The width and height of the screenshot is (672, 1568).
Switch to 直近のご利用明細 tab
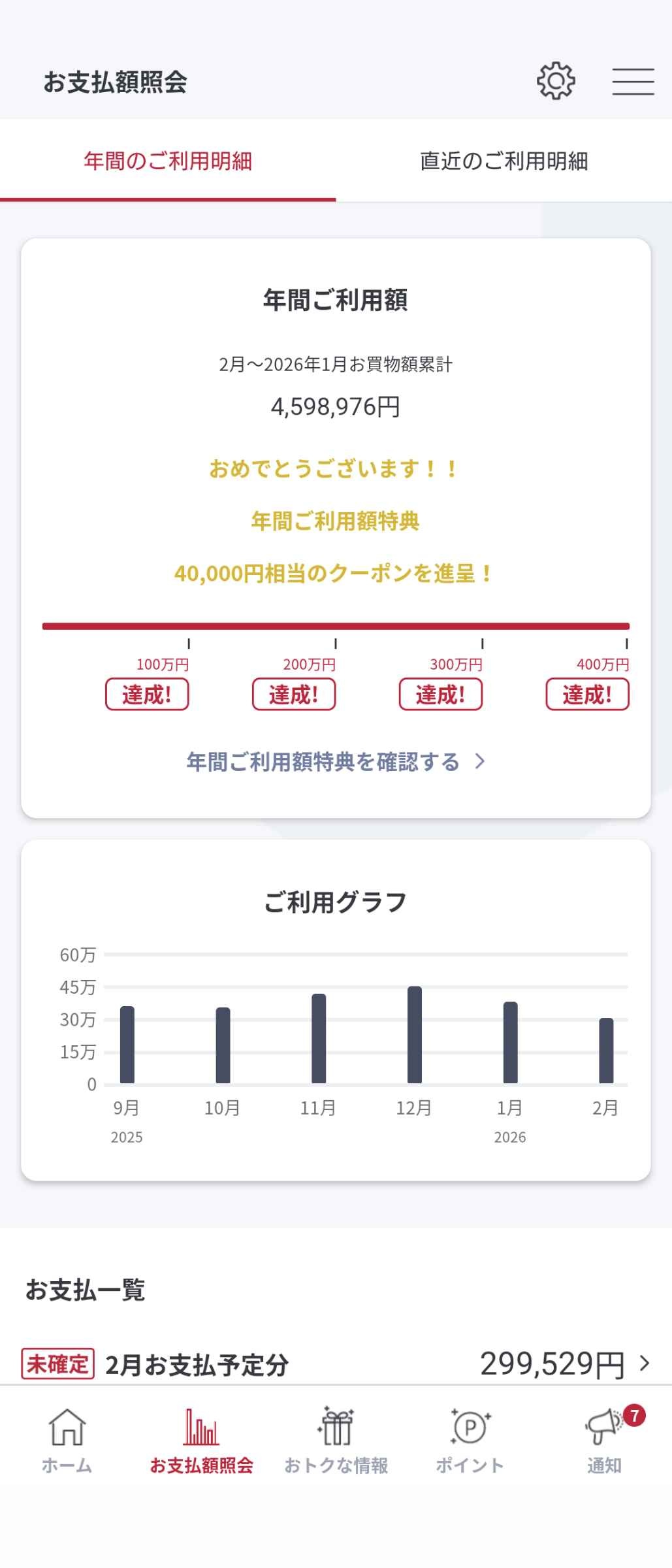(504, 161)
